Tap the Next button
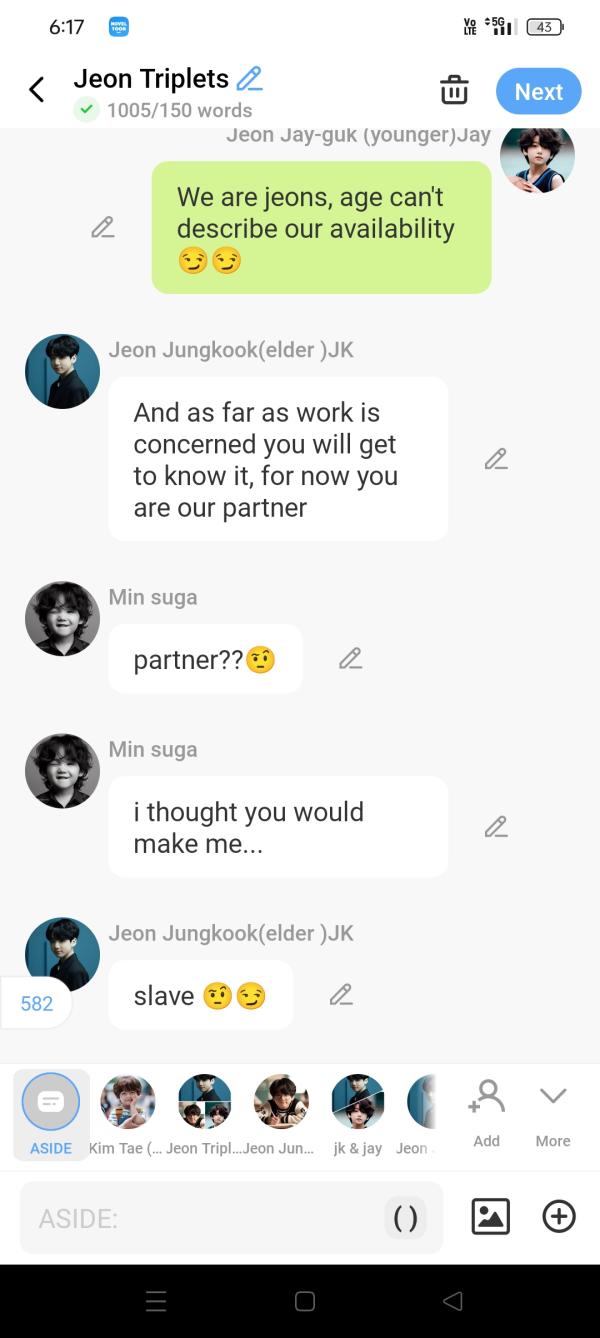Viewport: 600px width, 1338px height. click(538, 91)
